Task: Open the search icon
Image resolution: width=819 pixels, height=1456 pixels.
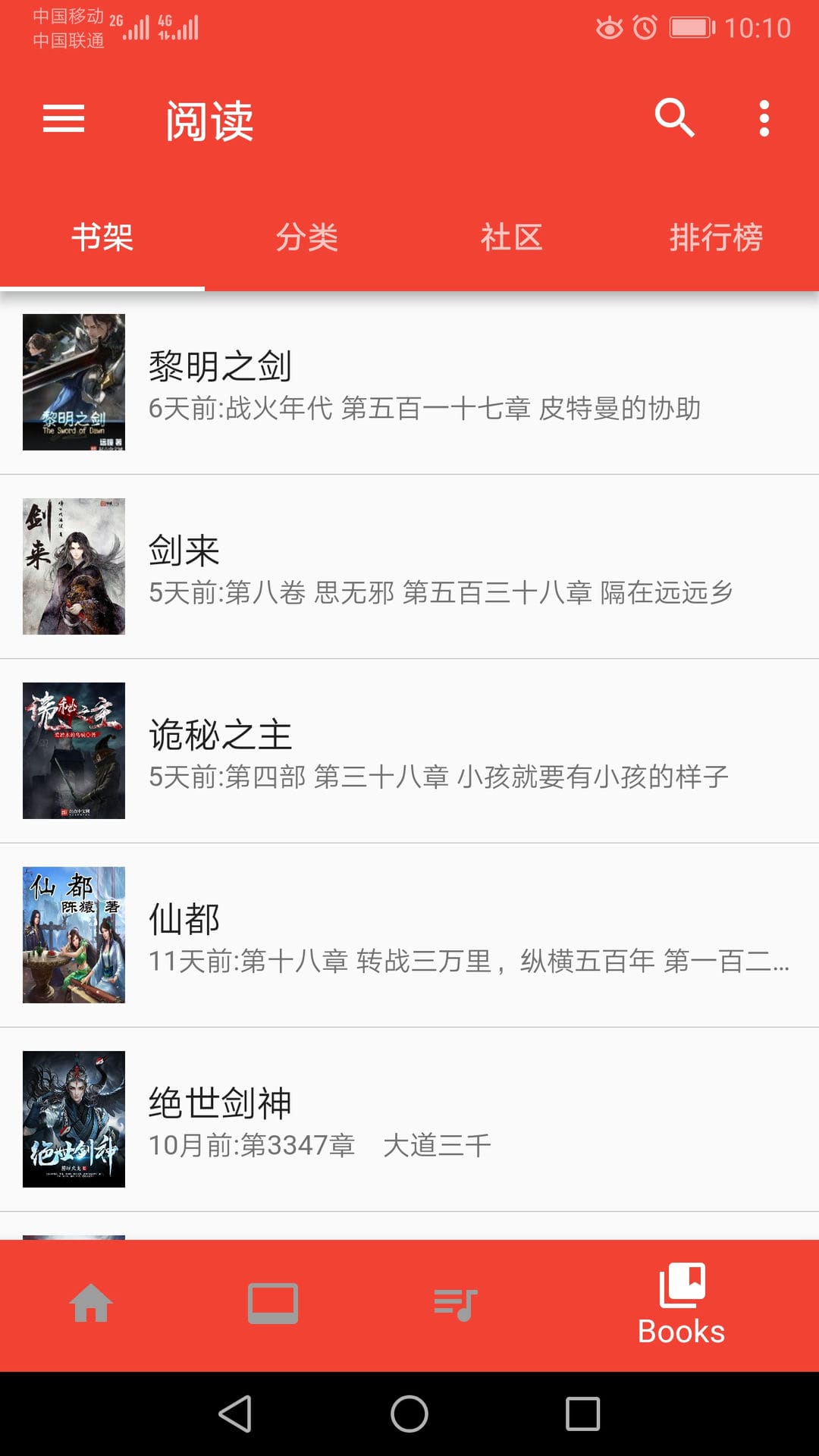Action: (x=674, y=118)
